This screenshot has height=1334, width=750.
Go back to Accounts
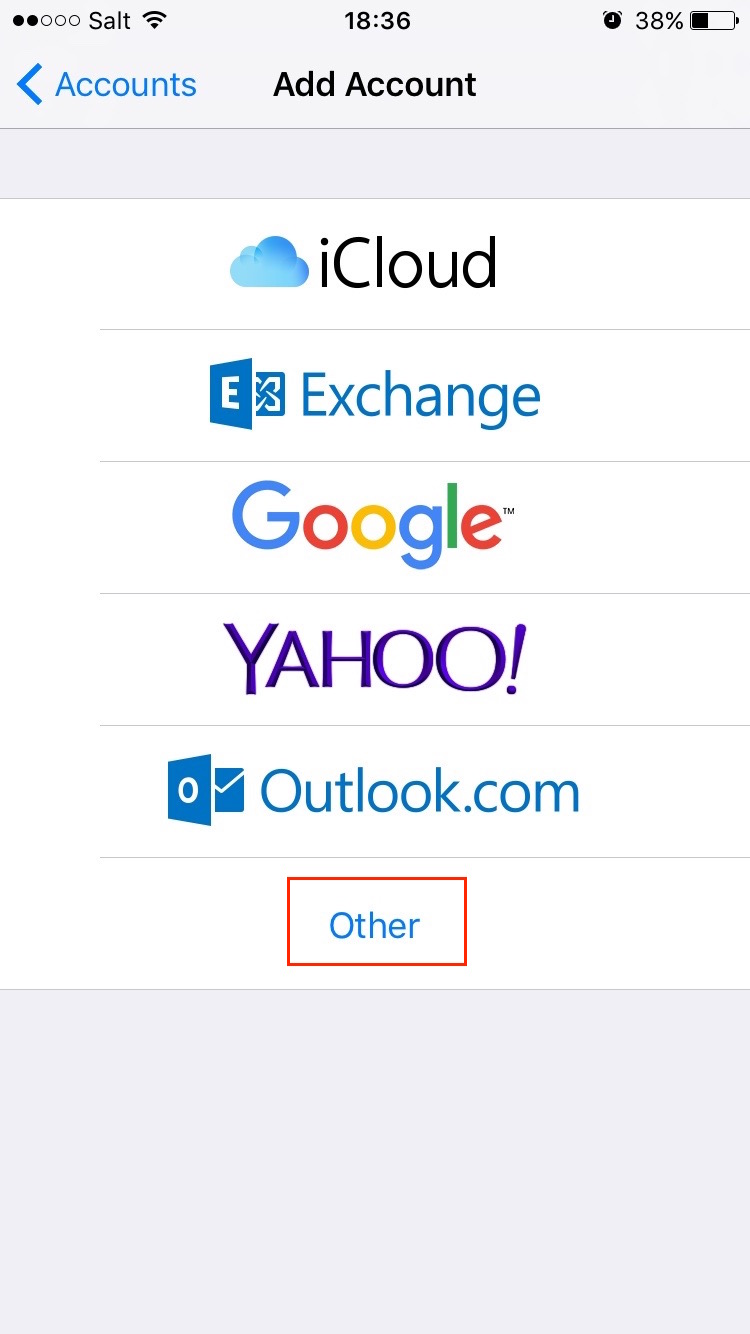pos(107,85)
